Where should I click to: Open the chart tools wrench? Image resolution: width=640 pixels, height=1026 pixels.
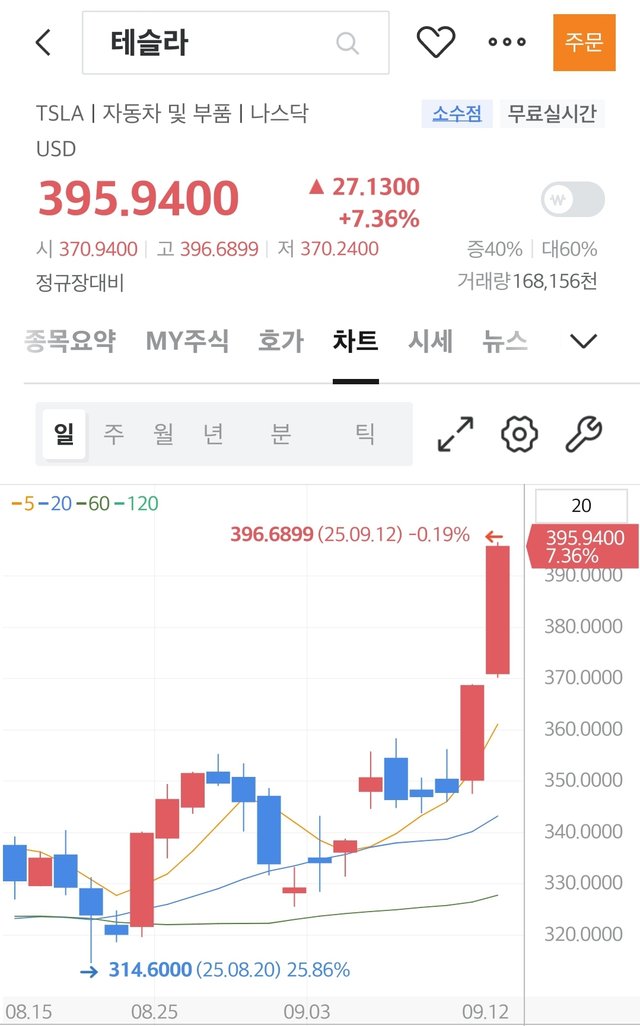coord(583,434)
